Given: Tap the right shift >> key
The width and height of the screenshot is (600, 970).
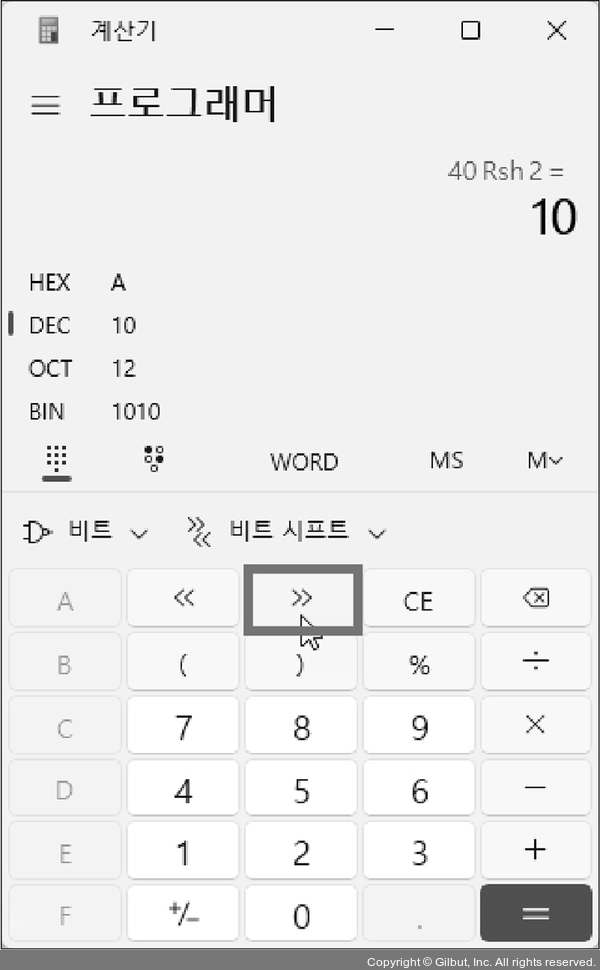Looking at the screenshot, I should click(x=302, y=599).
